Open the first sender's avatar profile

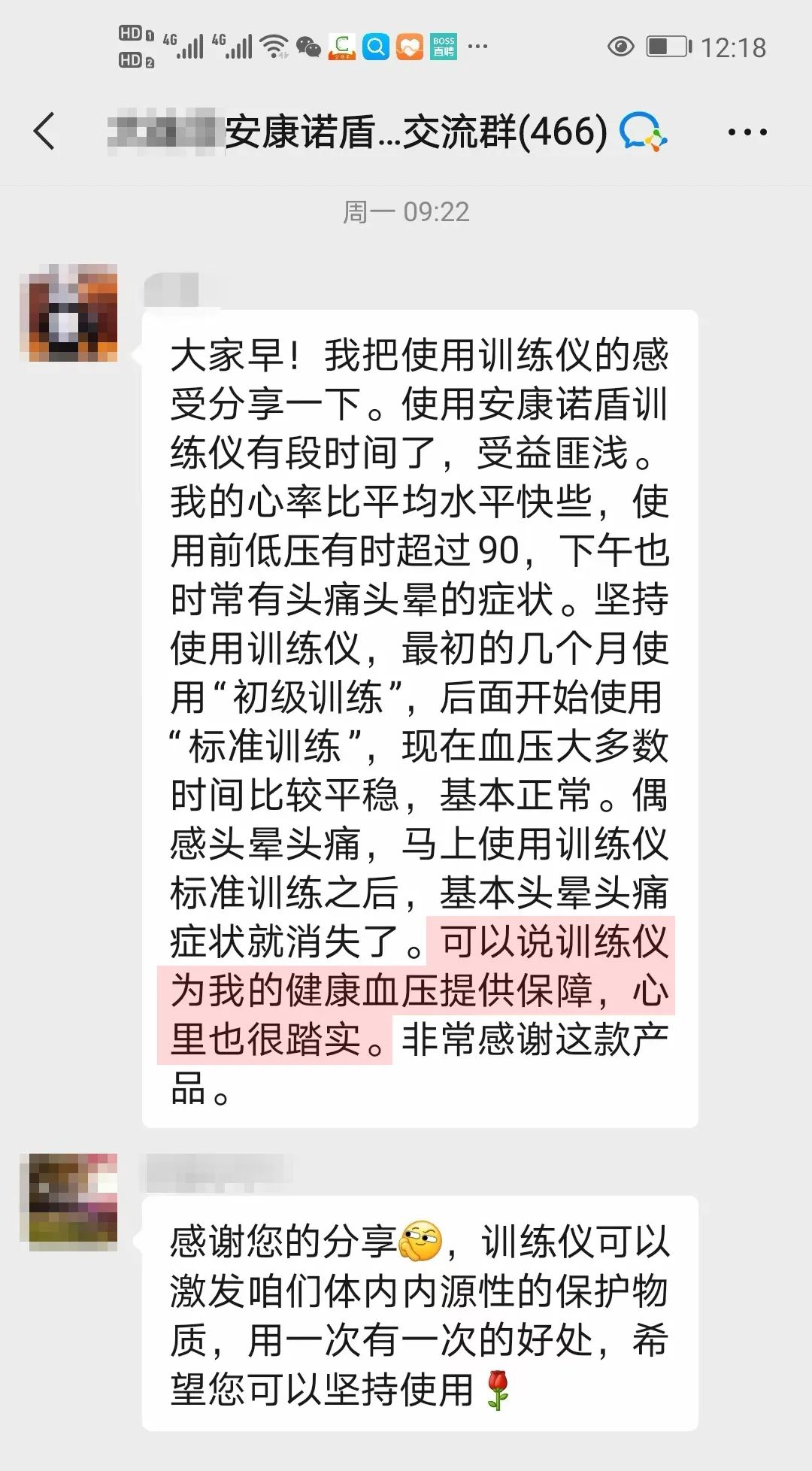click(x=73, y=313)
